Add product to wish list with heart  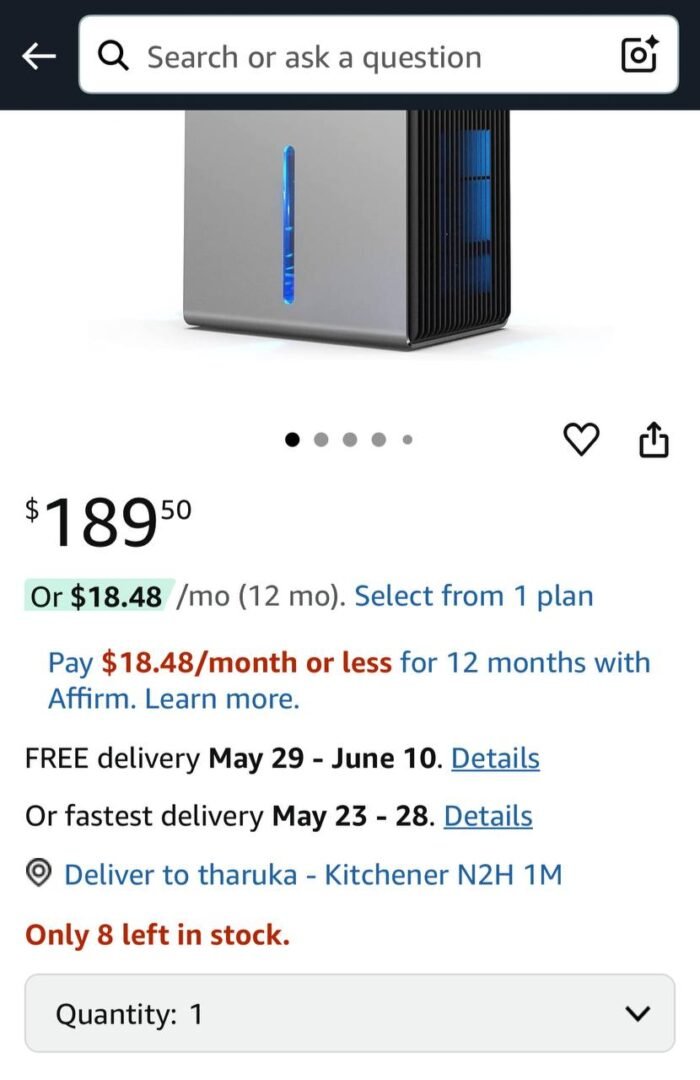tap(582, 439)
